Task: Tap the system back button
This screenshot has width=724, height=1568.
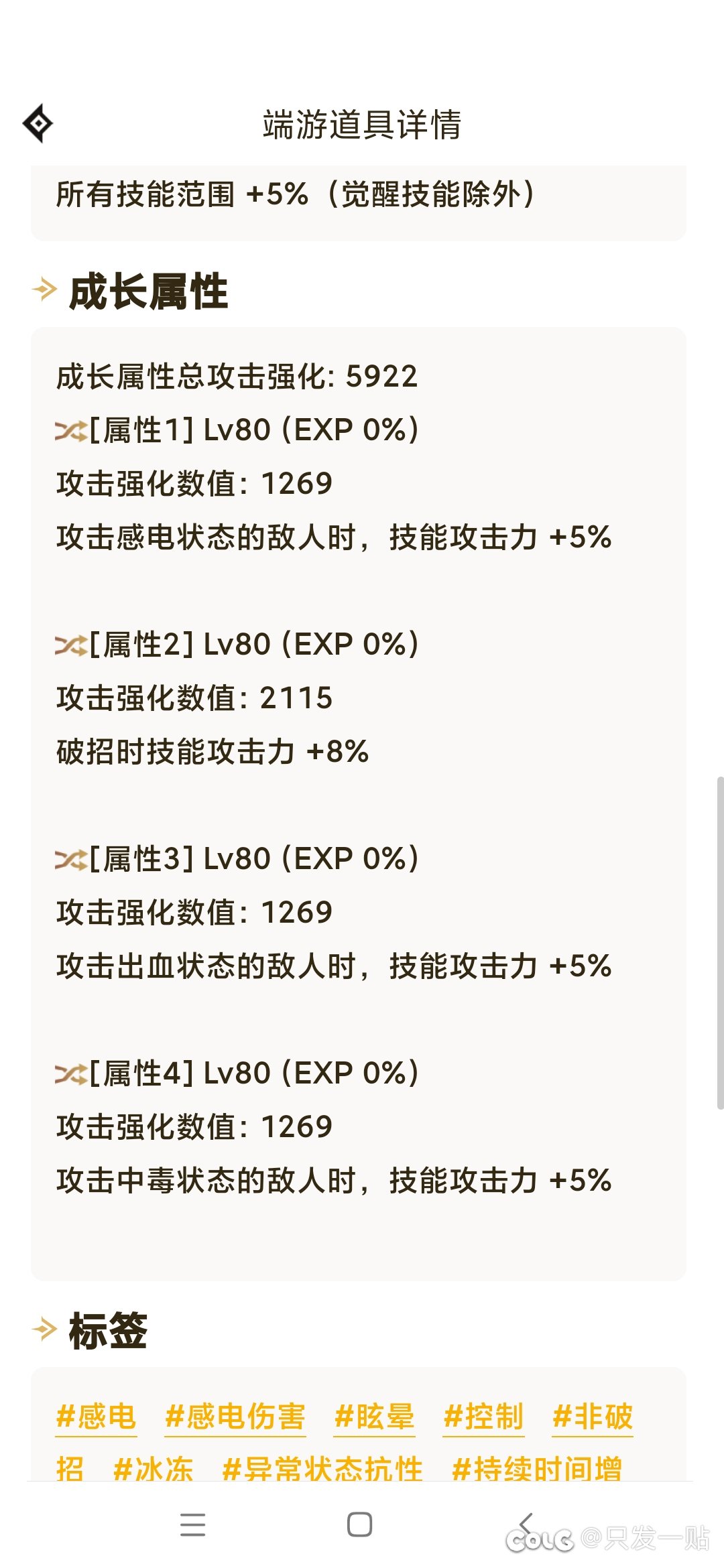Action: pyautogui.click(x=527, y=1524)
